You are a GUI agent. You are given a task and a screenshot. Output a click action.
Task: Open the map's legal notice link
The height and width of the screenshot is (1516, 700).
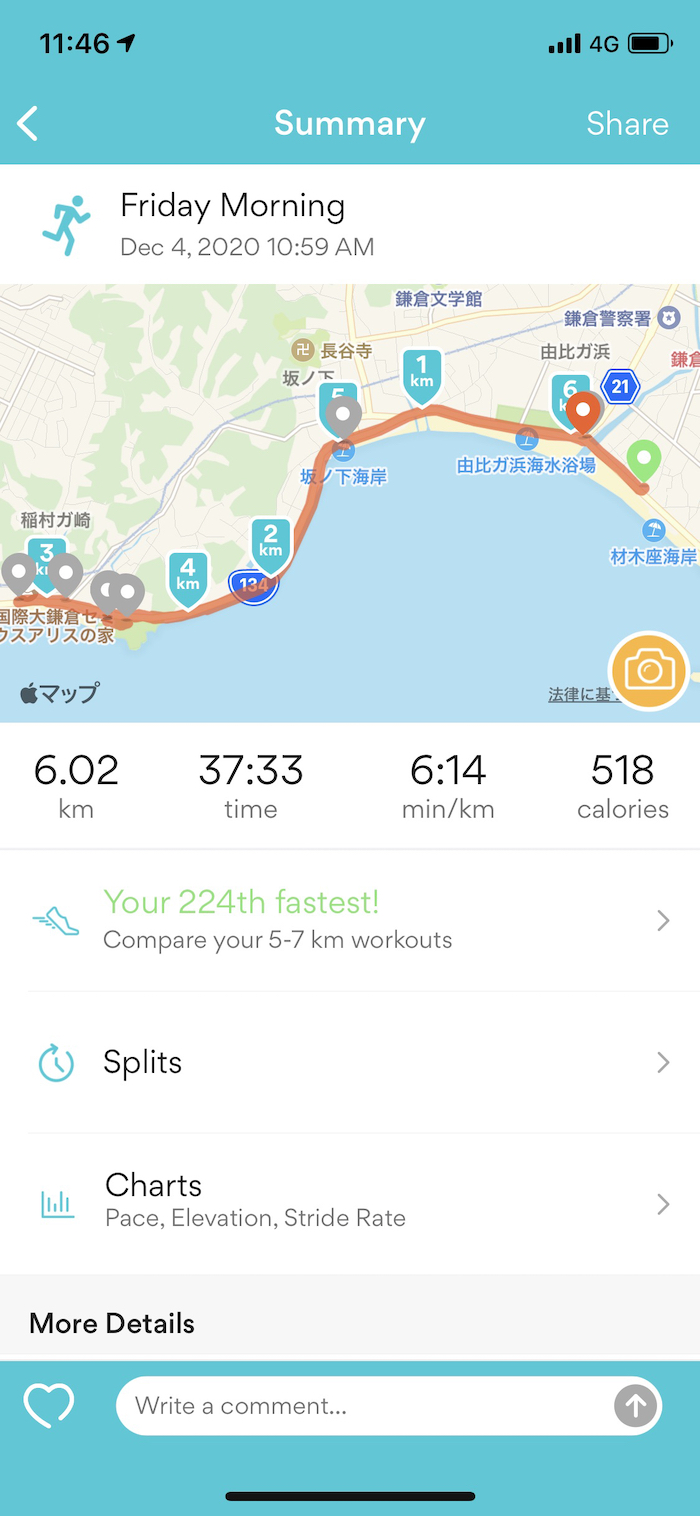(578, 694)
